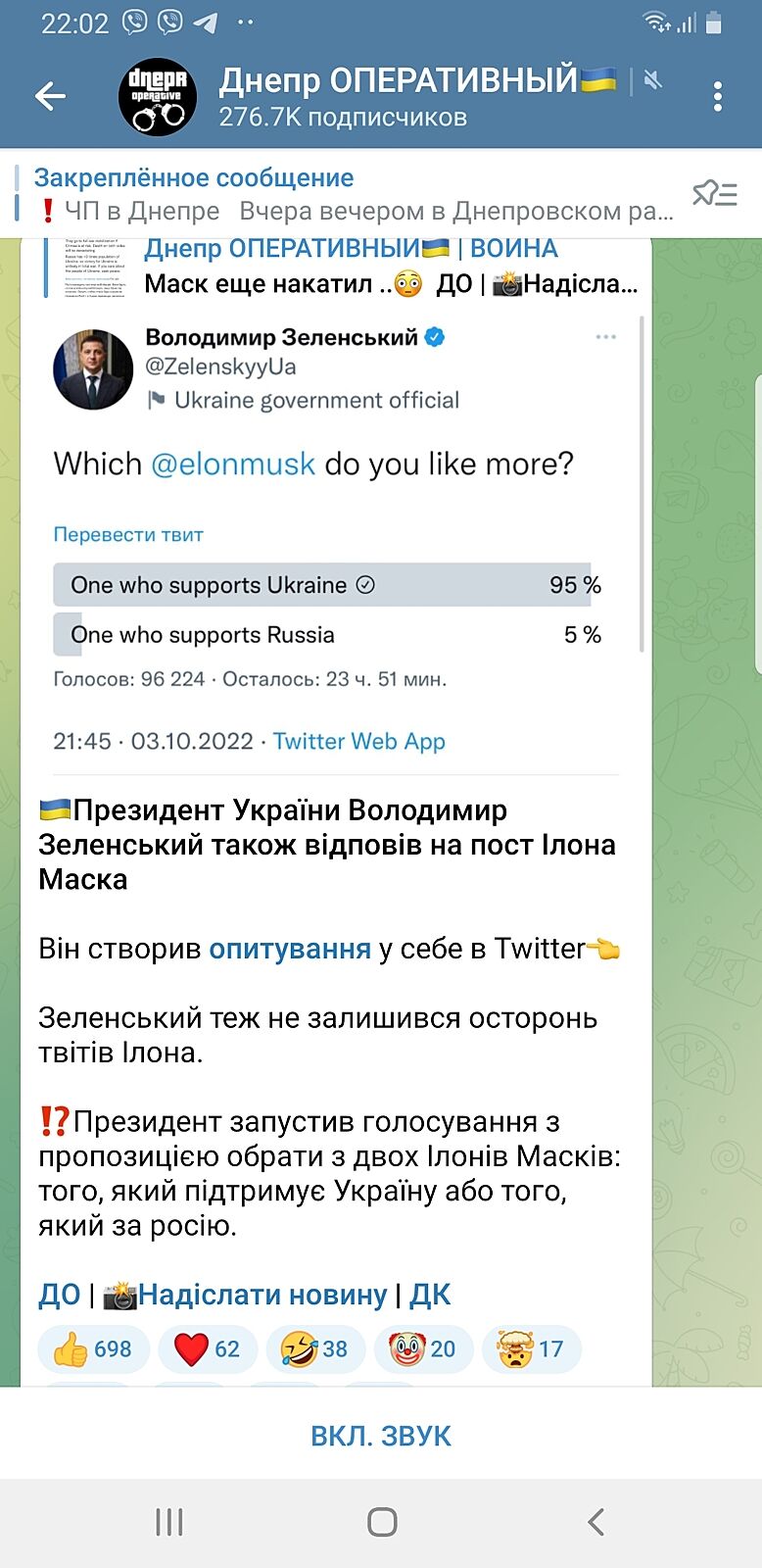Open the Надіслати новину link

coord(262,1295)
